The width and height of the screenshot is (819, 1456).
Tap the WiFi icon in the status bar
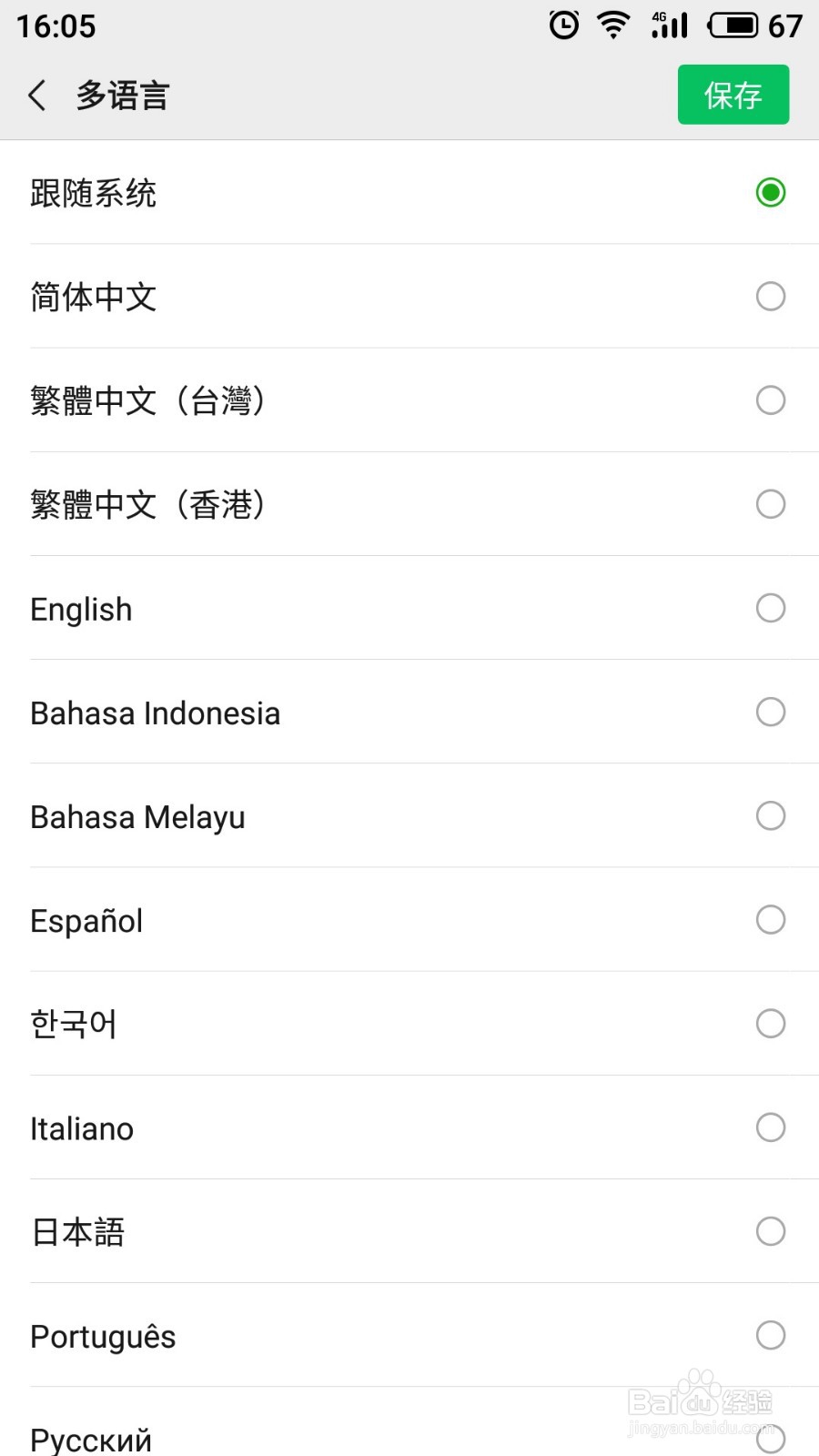click(x=614, y=25)
